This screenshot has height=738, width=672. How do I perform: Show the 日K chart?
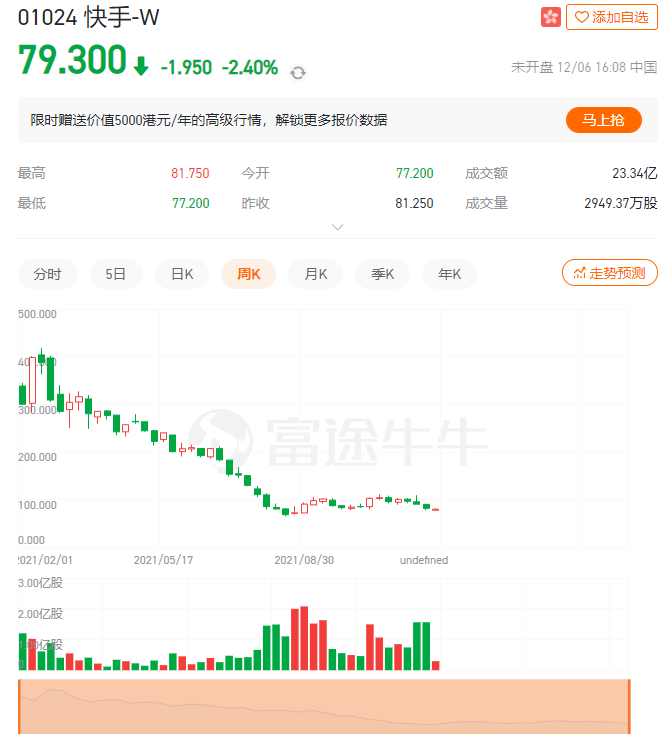coord(182,274)
